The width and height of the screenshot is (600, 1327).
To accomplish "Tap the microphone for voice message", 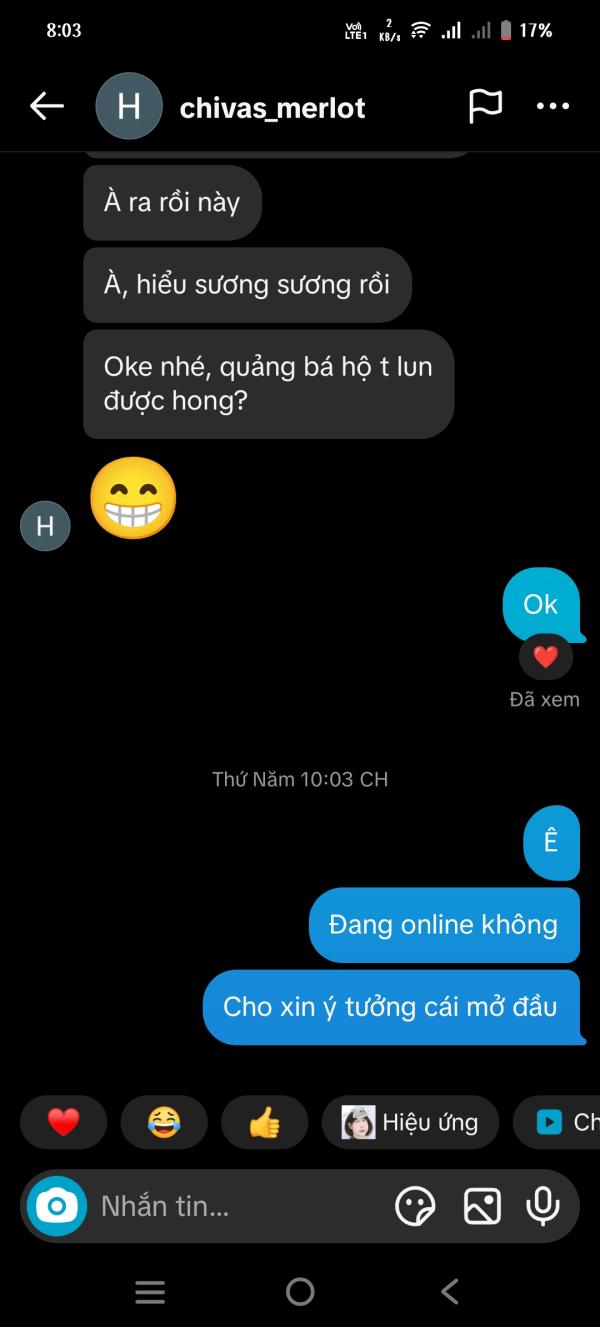I will pos(543,1207).
